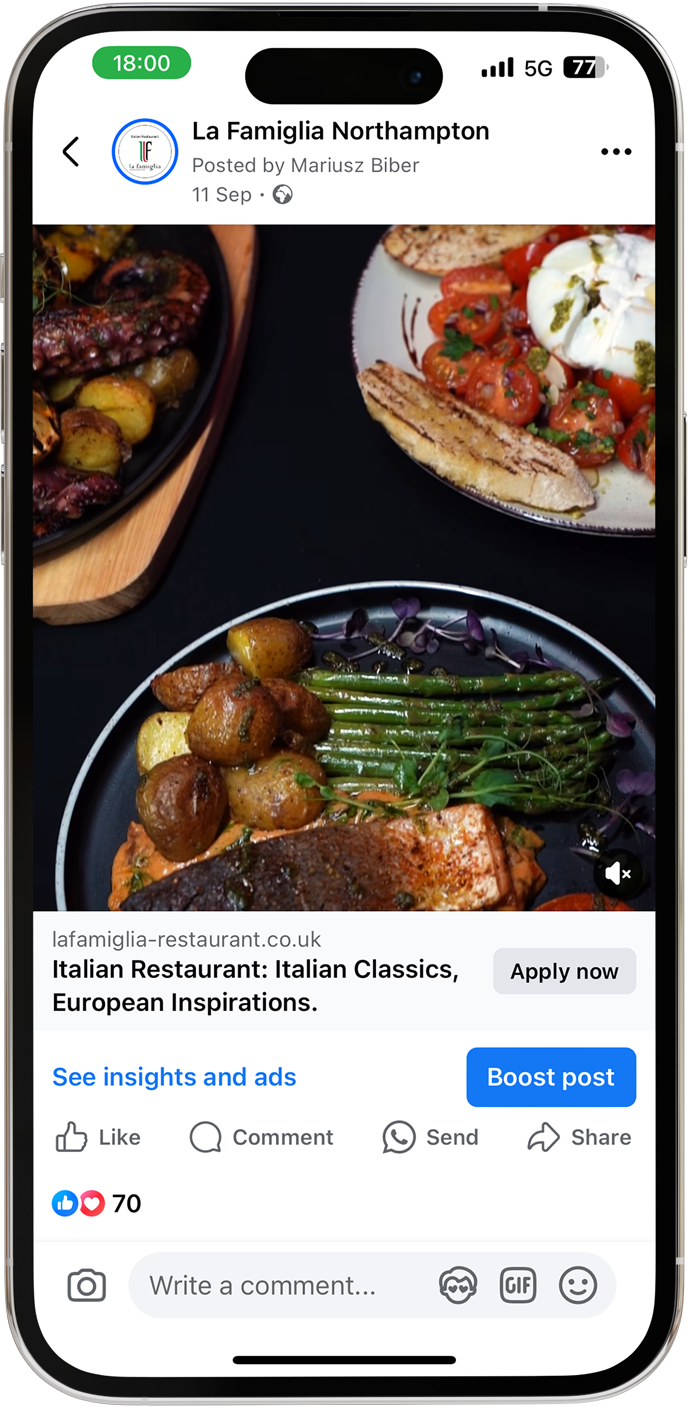Open La Famiglia Northampton page profile picture
The height and width of the screenshot is (1413, 697).
click(x=144, y=152)
